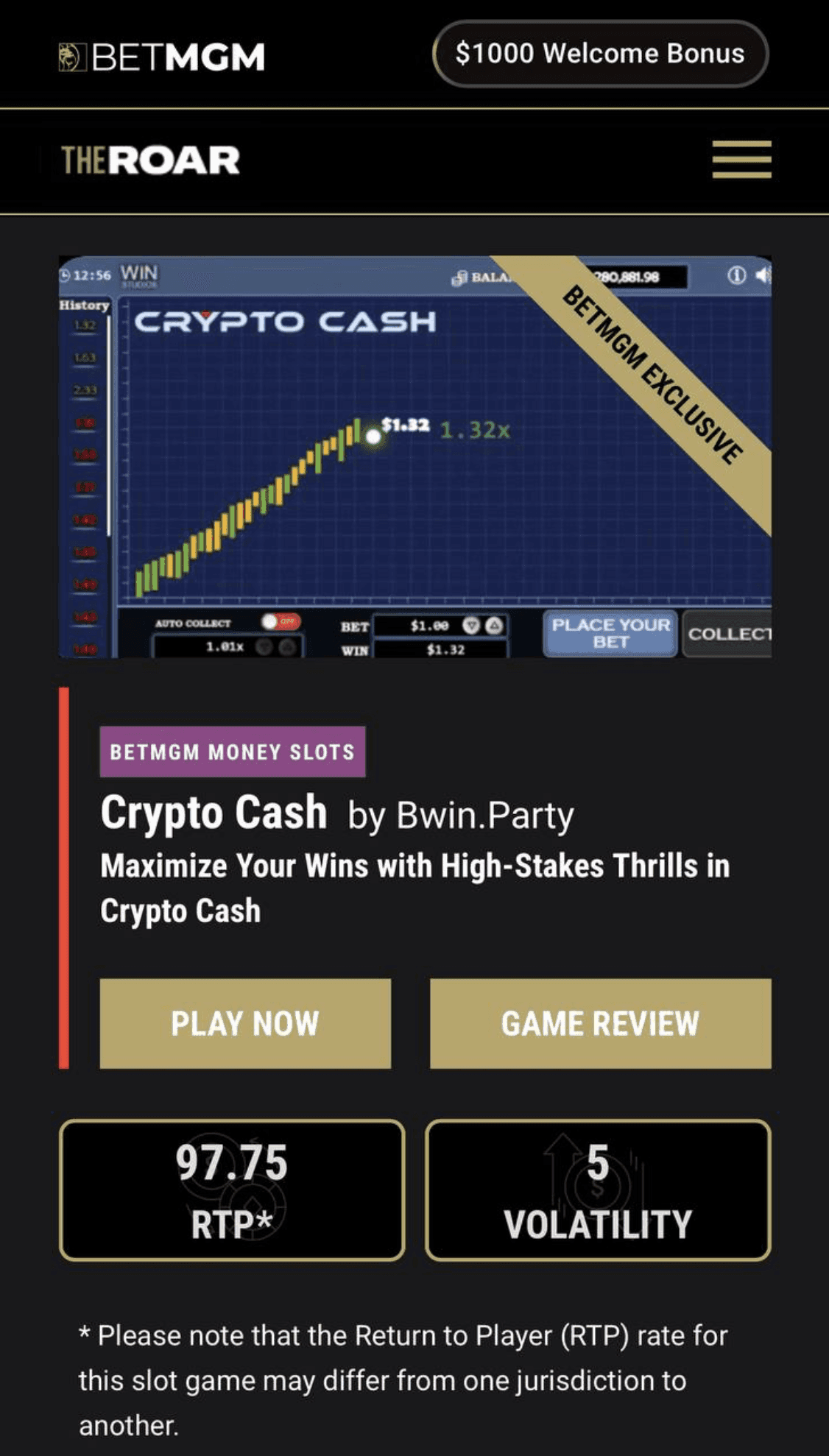Click THE ROAR site logo
The height and width of the screenshot is (1456, 829).
149,161
